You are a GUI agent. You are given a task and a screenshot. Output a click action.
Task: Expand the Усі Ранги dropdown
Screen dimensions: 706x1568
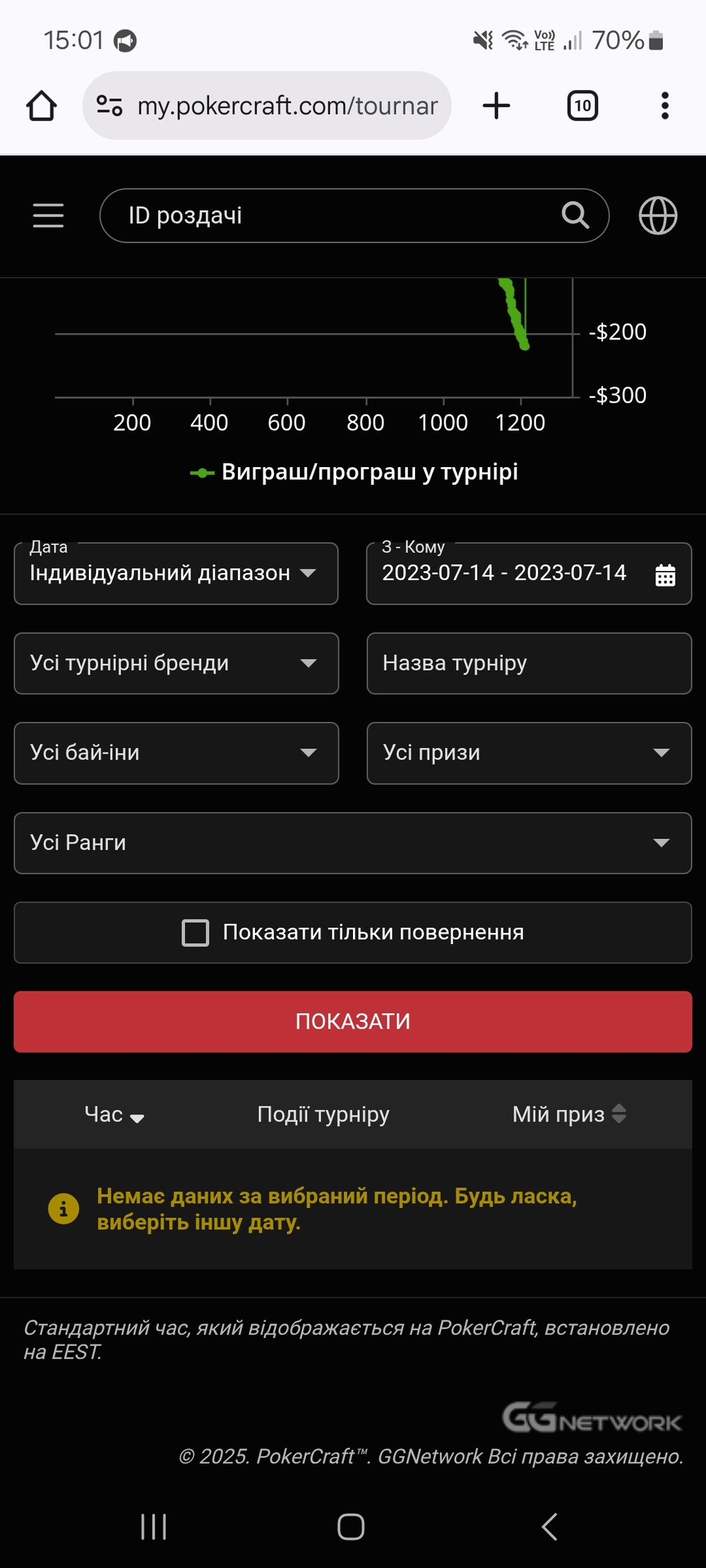click(x=352, y=843)
